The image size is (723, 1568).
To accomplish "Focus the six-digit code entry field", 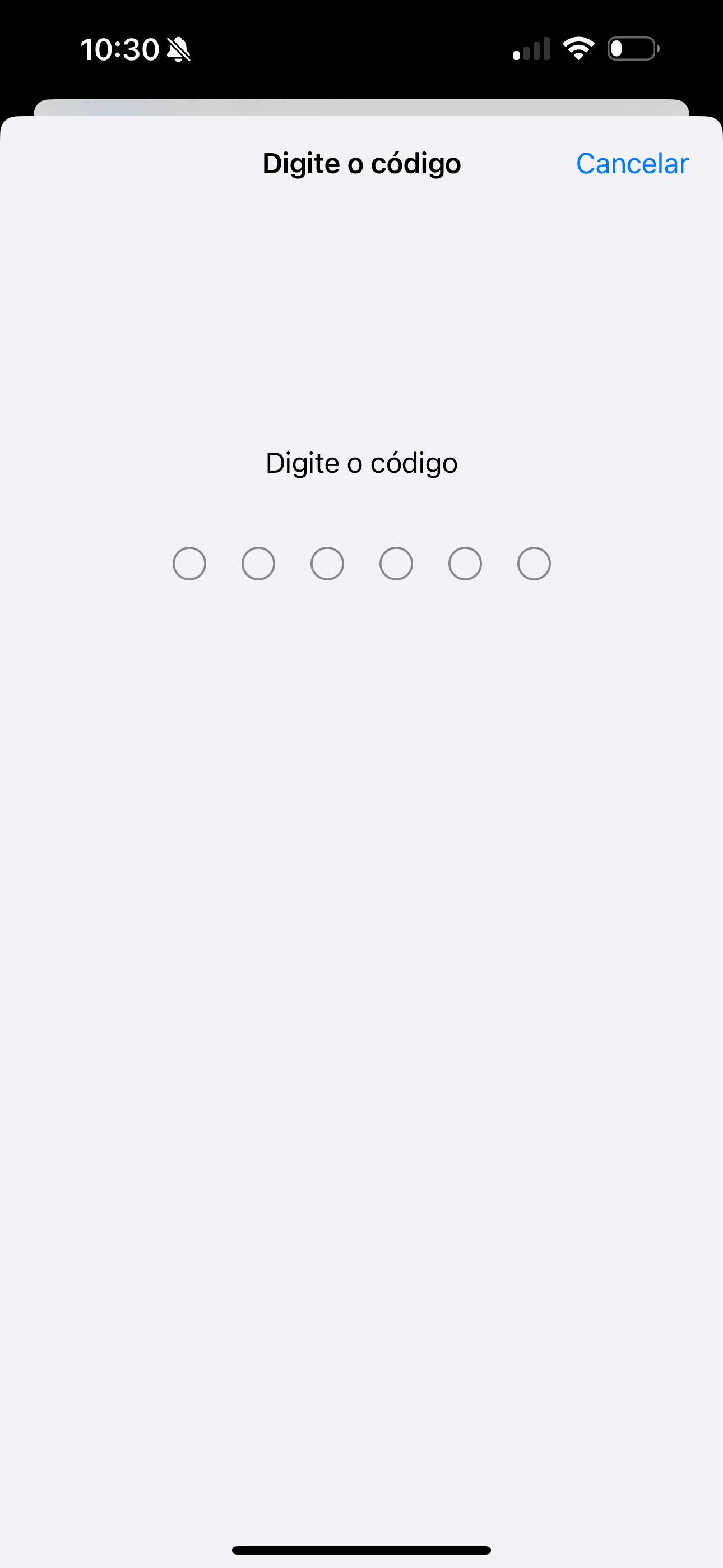I will click(x=361, y=564).
